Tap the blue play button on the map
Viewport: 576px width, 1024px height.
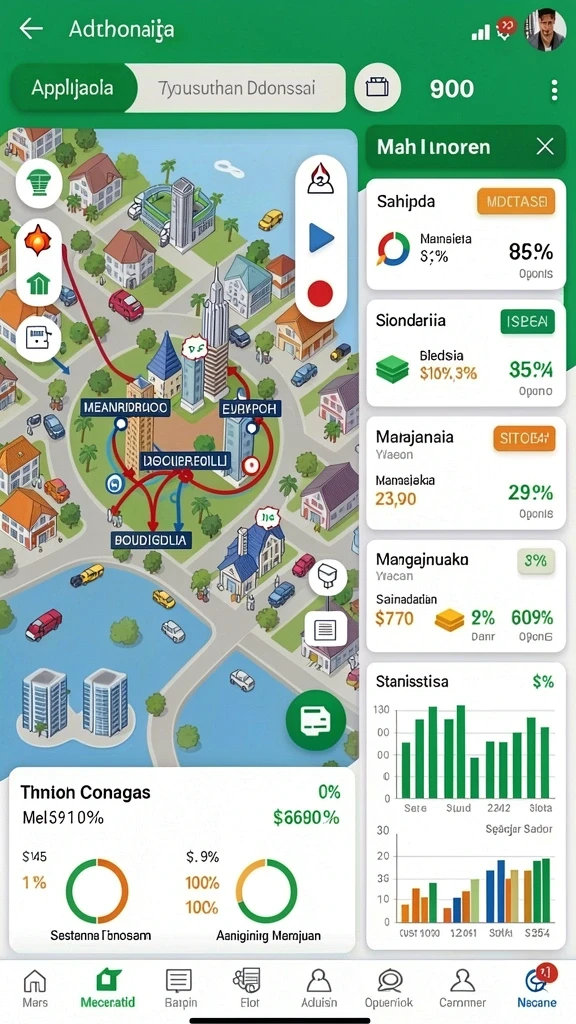click(x=321, y=238)
